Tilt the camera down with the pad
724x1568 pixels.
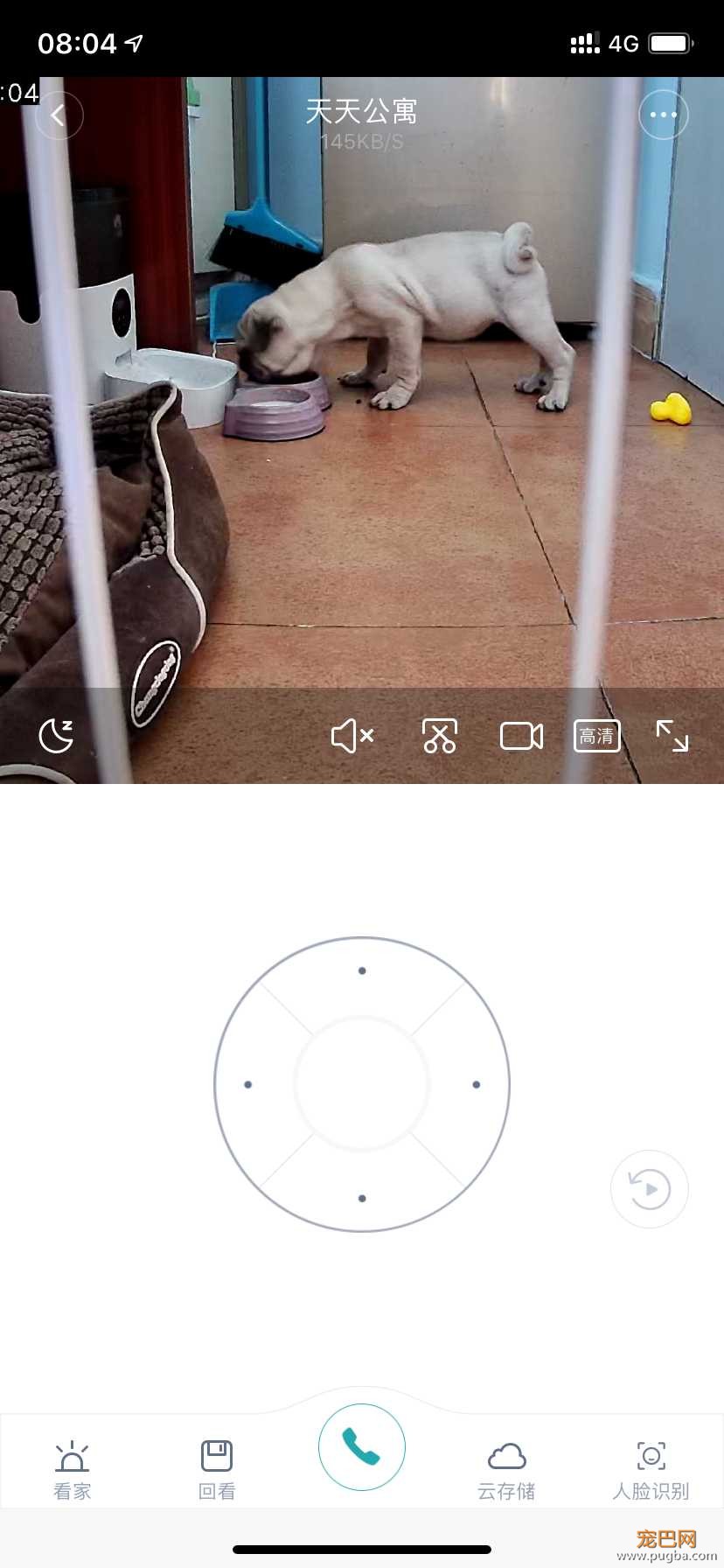click(x=362, y=1198)
